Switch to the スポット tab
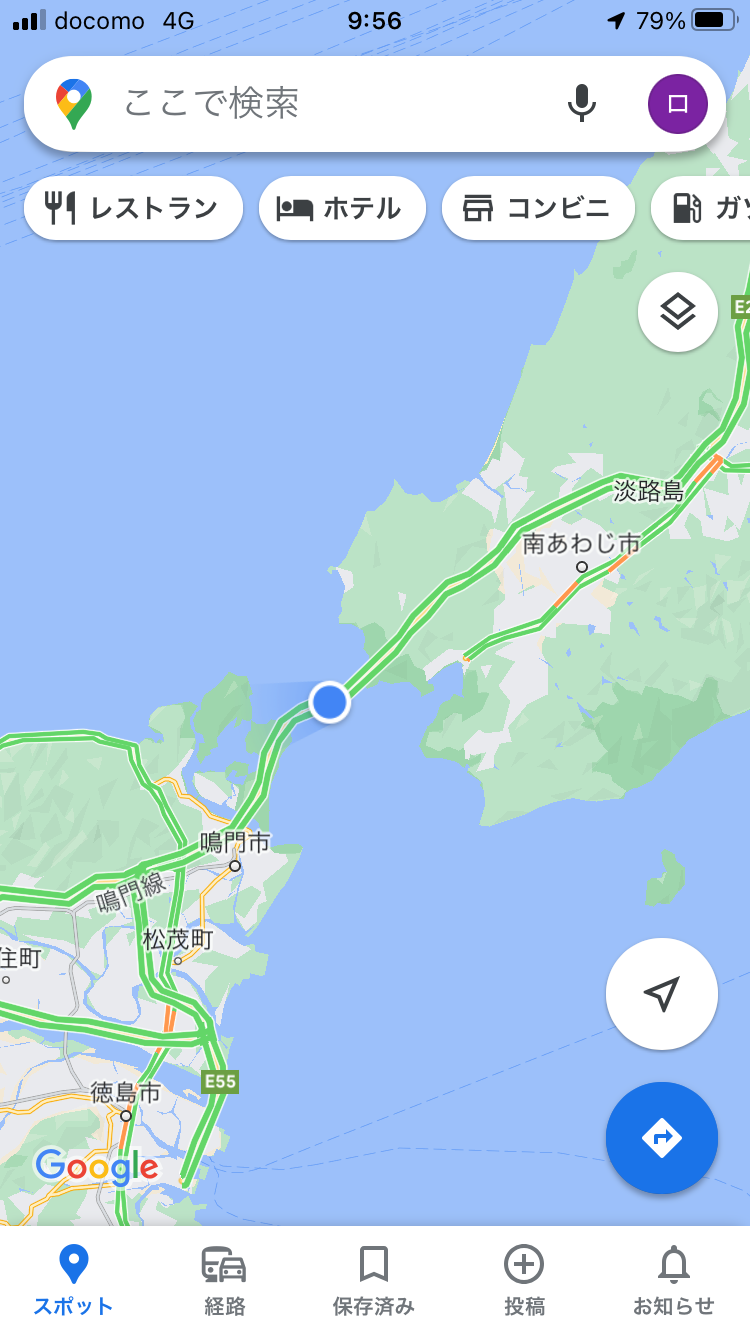This screenshot has width=750, height=1334. pyautogui.click(x=73, y=1280)
